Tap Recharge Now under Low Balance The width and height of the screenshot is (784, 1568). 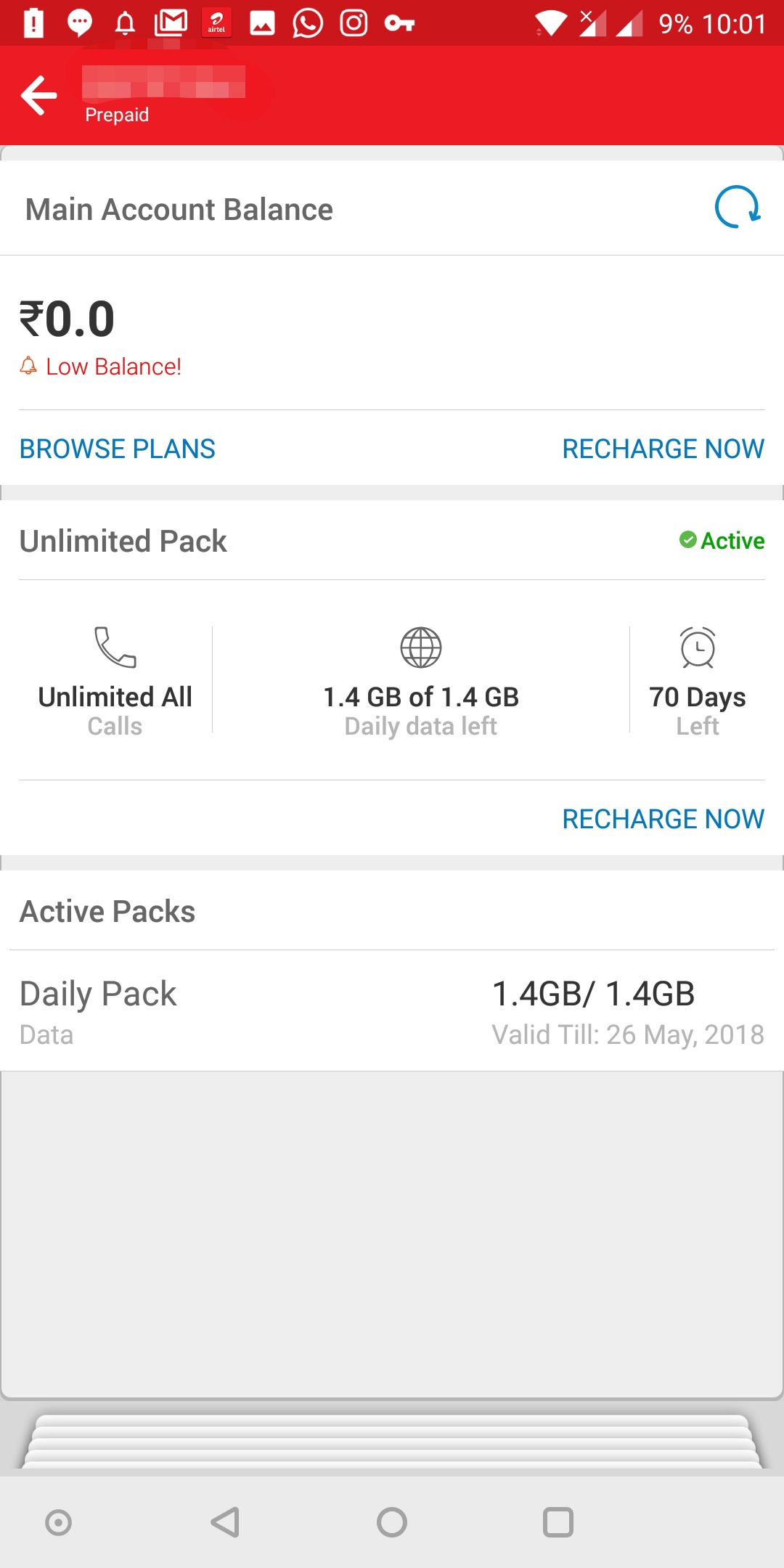click(x=663, y=449)
